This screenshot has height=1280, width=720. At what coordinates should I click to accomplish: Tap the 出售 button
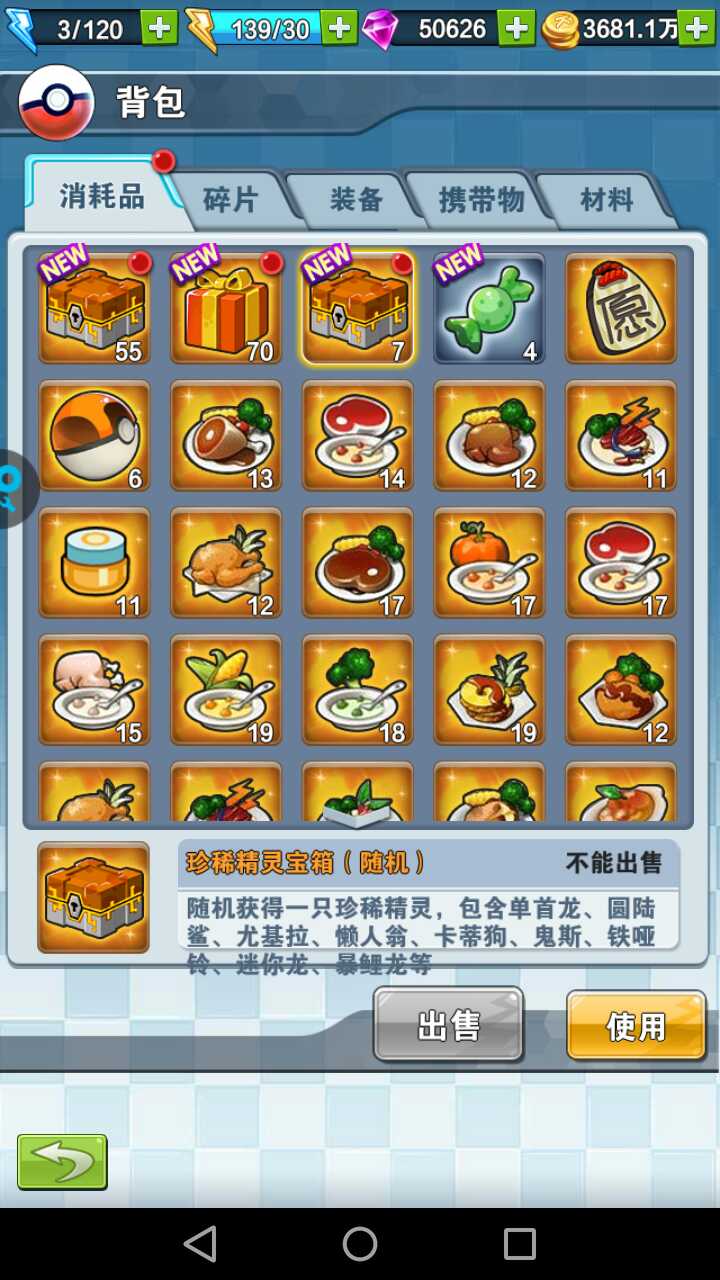point(449,1025)
